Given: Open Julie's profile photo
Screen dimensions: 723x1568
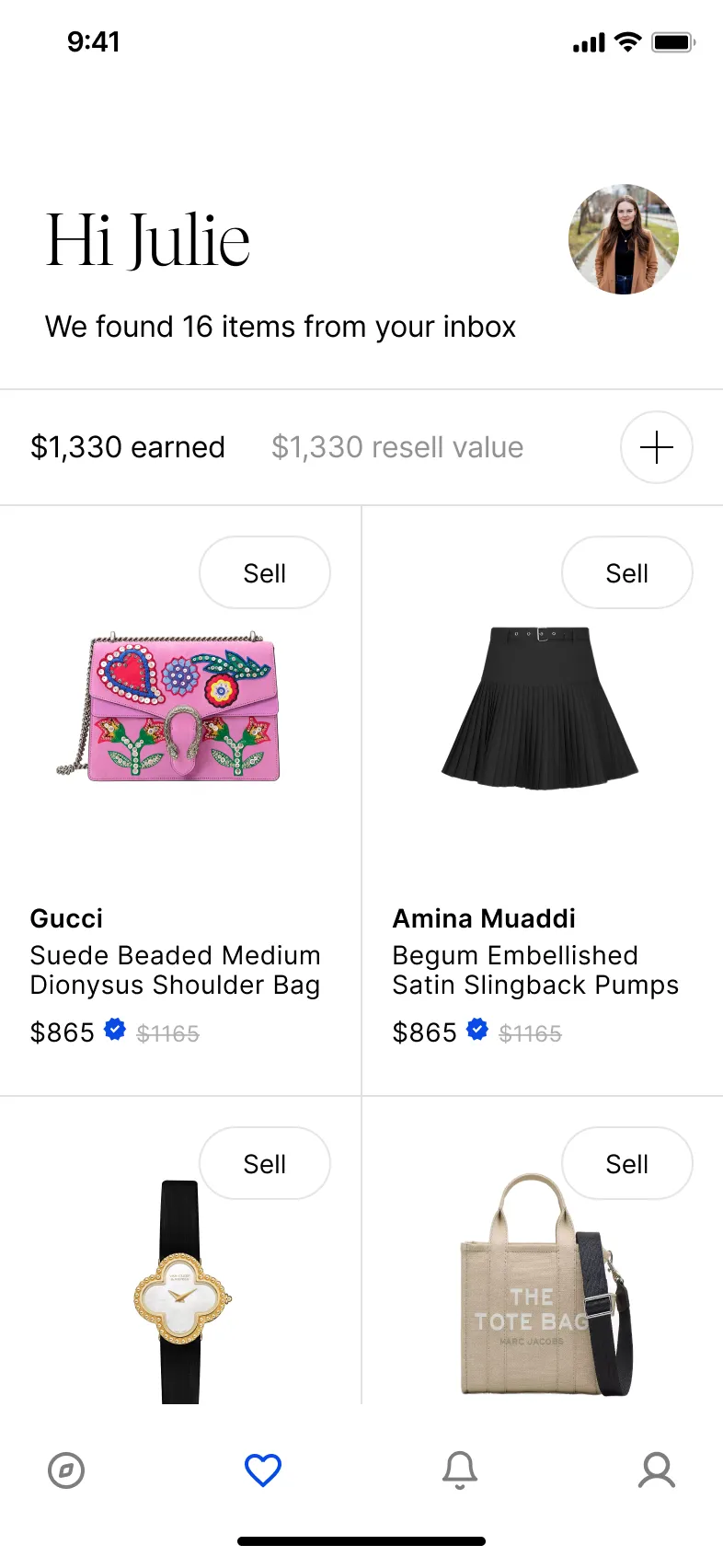Looking at the screenshot, I should point(624,239).
